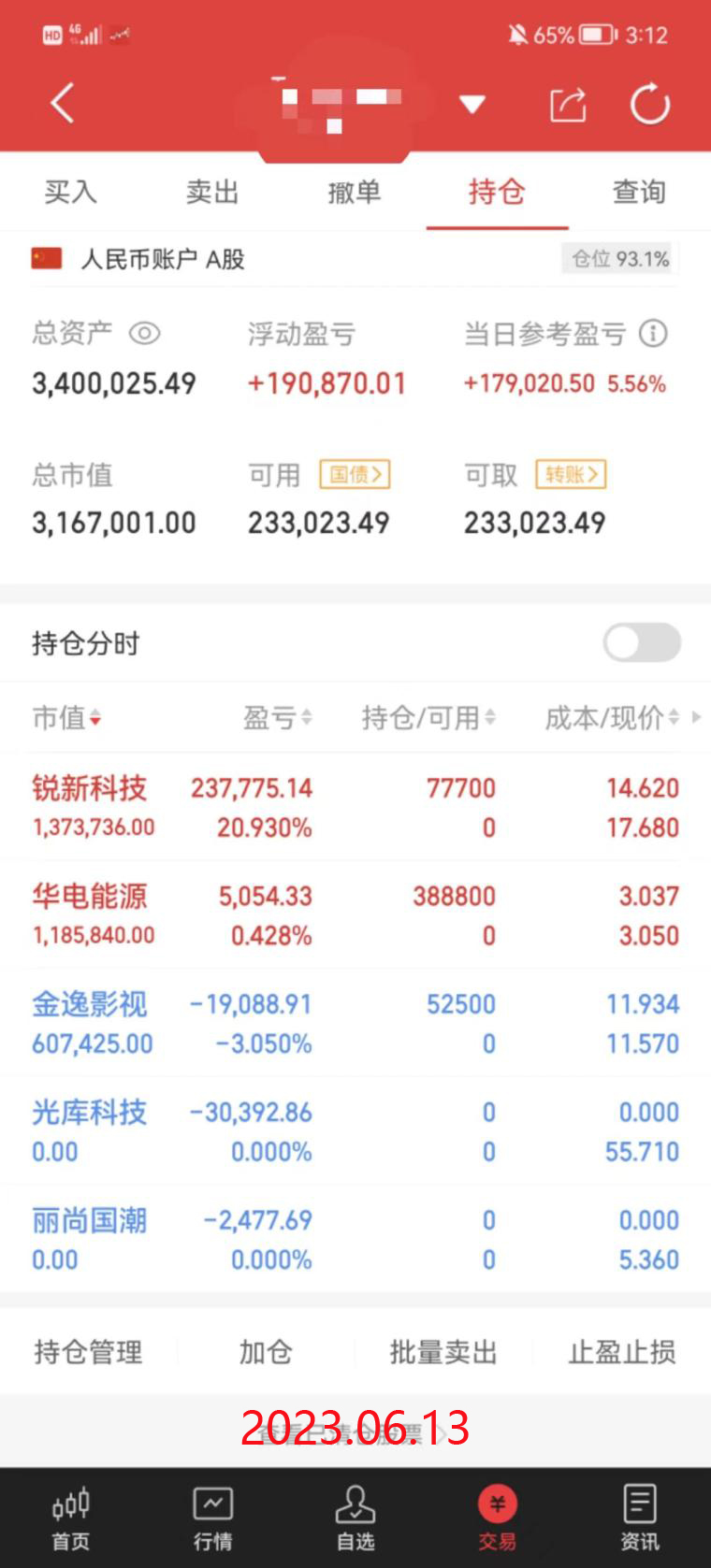Toggle the 持仓分时 switch
Screen dimensions: 711x1568
(x=642, y=642)
